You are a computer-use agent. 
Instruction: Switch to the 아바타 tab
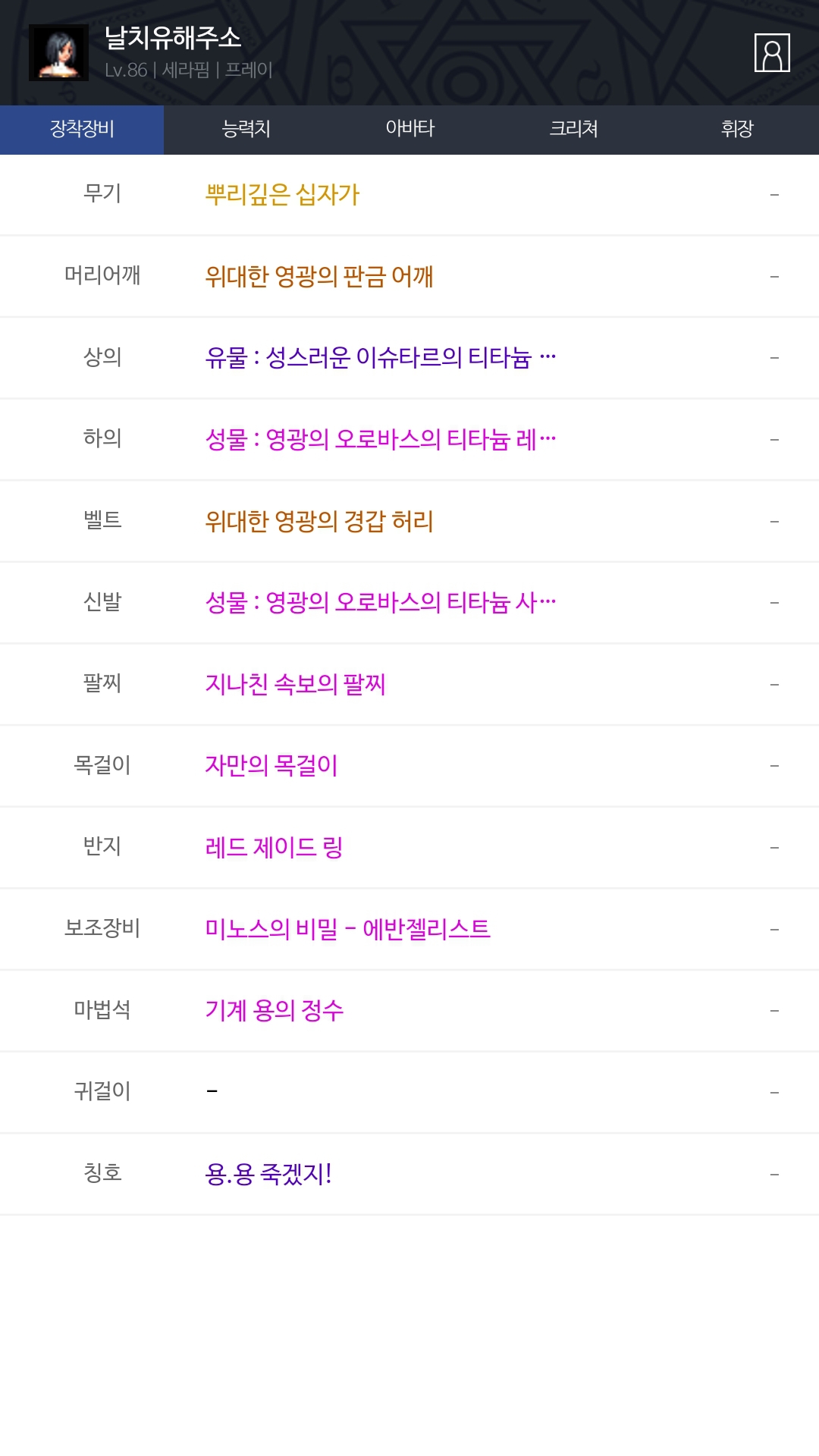(409, 129)
